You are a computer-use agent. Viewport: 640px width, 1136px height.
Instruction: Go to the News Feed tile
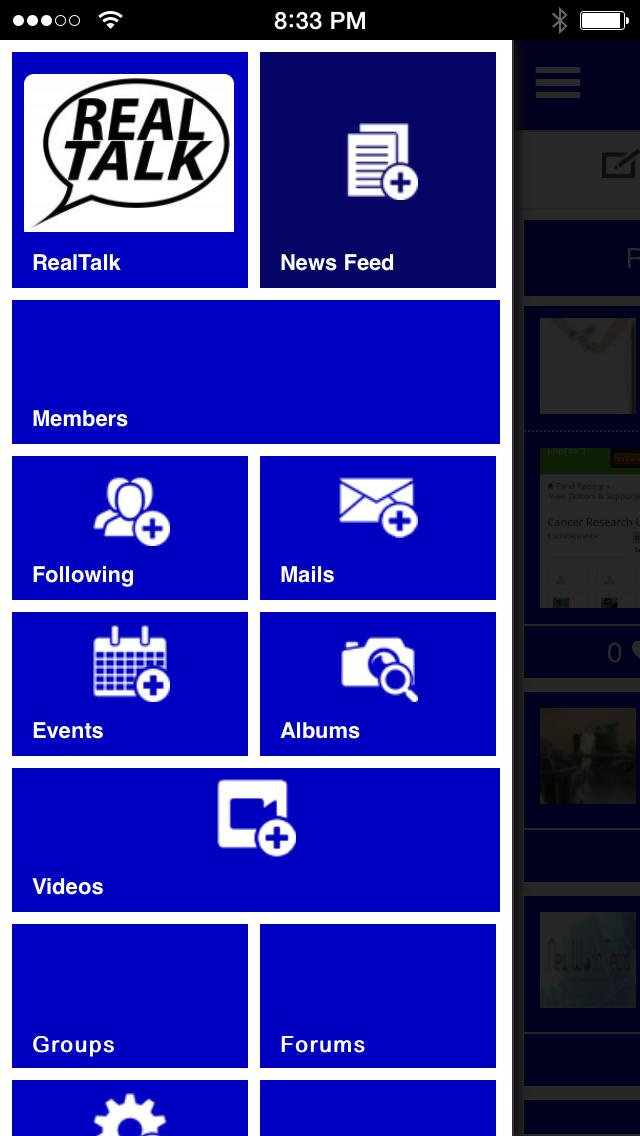tap(378, 170)
